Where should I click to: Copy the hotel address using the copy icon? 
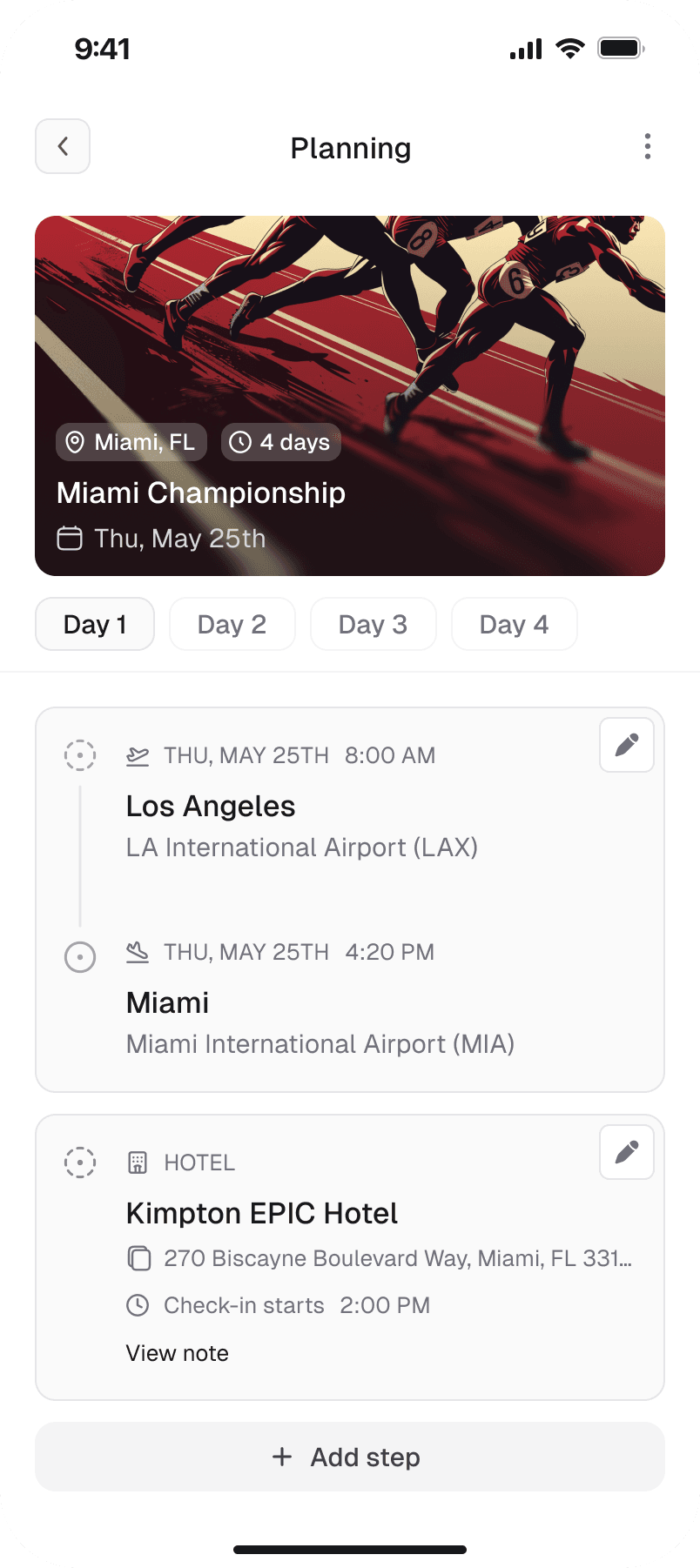click(x=139, y=1258)
